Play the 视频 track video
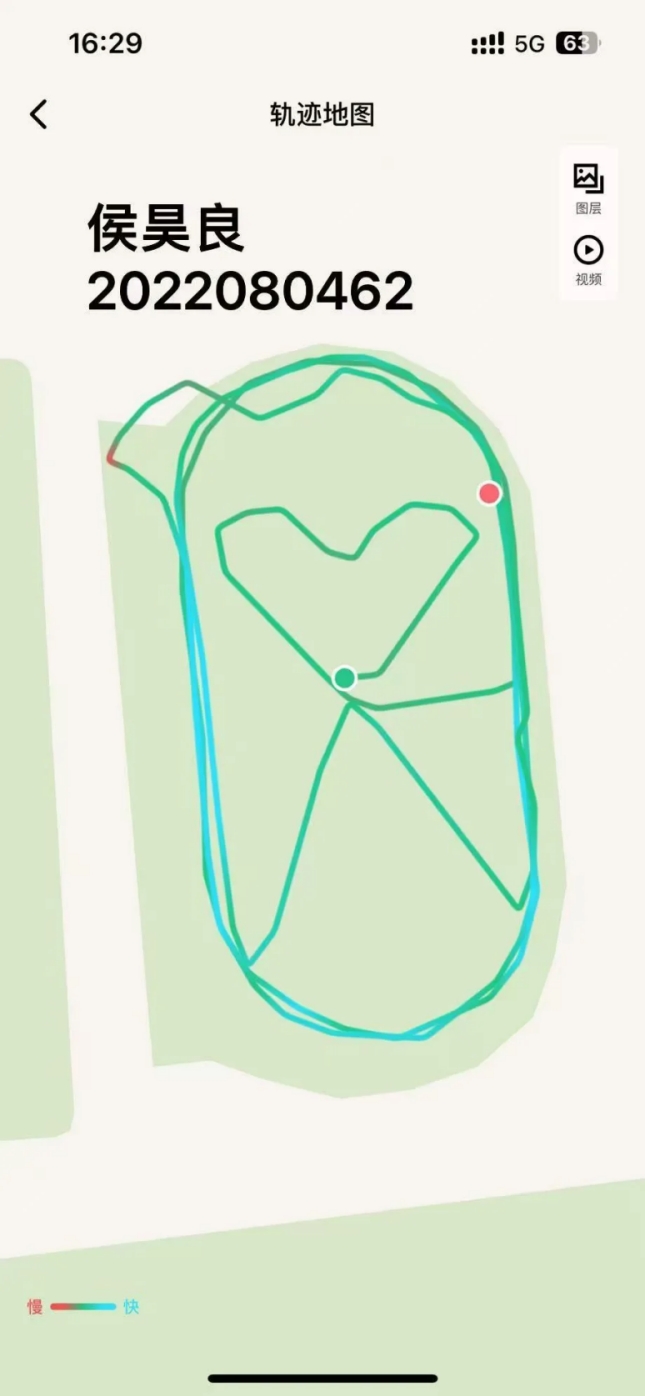645x1396 pixels. pyautogui.click(x=588, y=259)
